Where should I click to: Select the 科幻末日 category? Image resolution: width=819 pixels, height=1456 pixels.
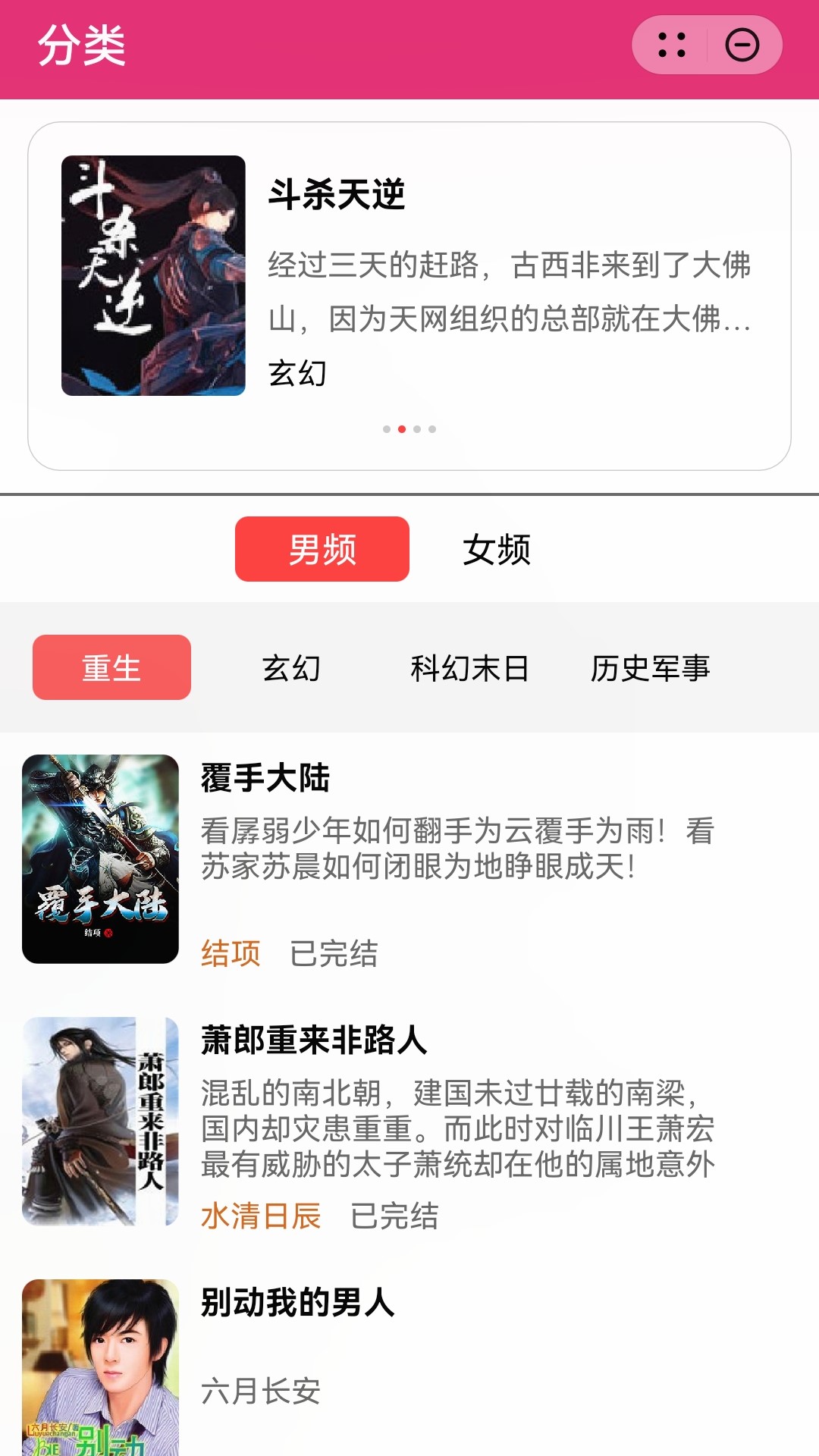pyautogui.click(x=469, y=668)
